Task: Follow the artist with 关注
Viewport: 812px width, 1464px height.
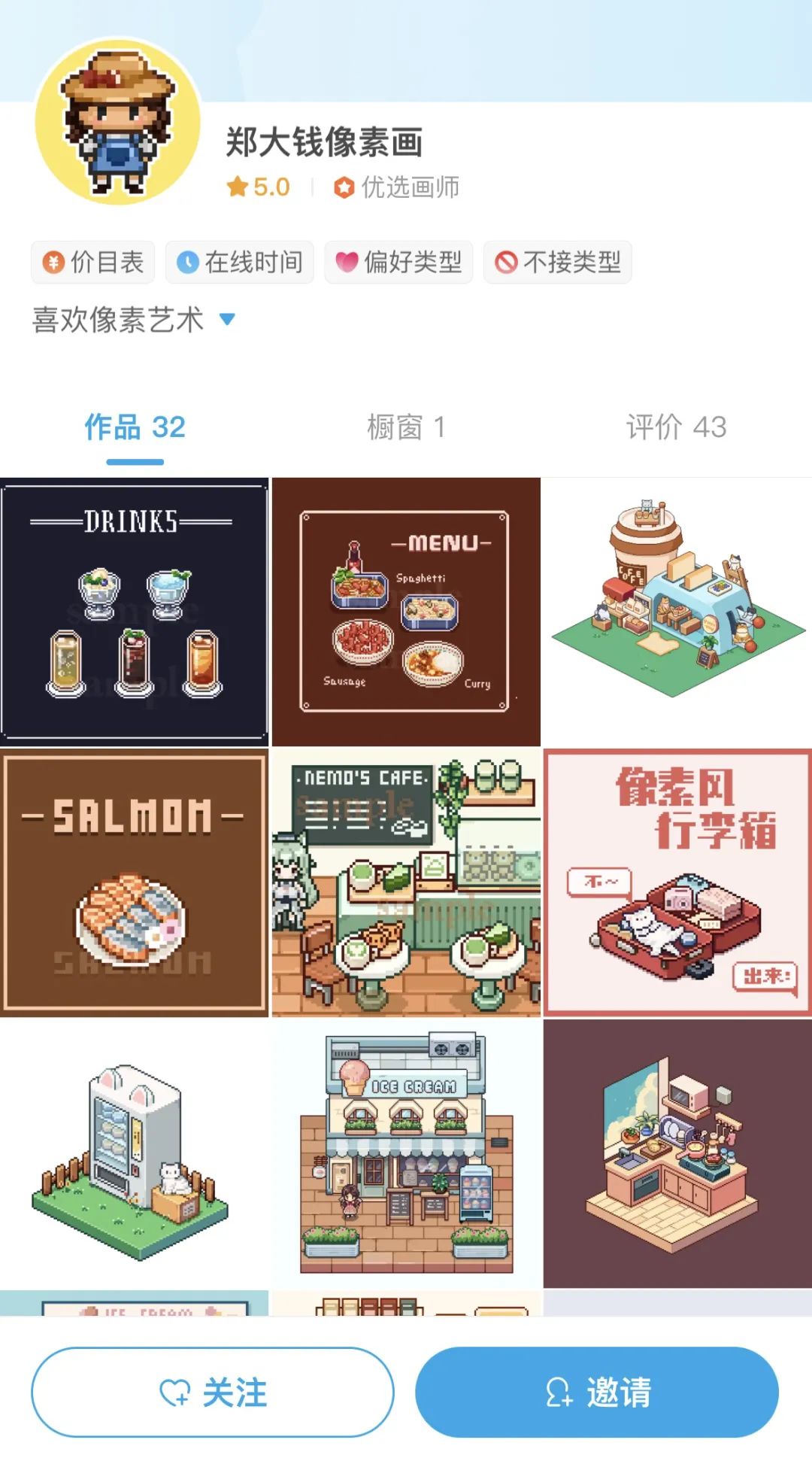Action: [213, 1393]
